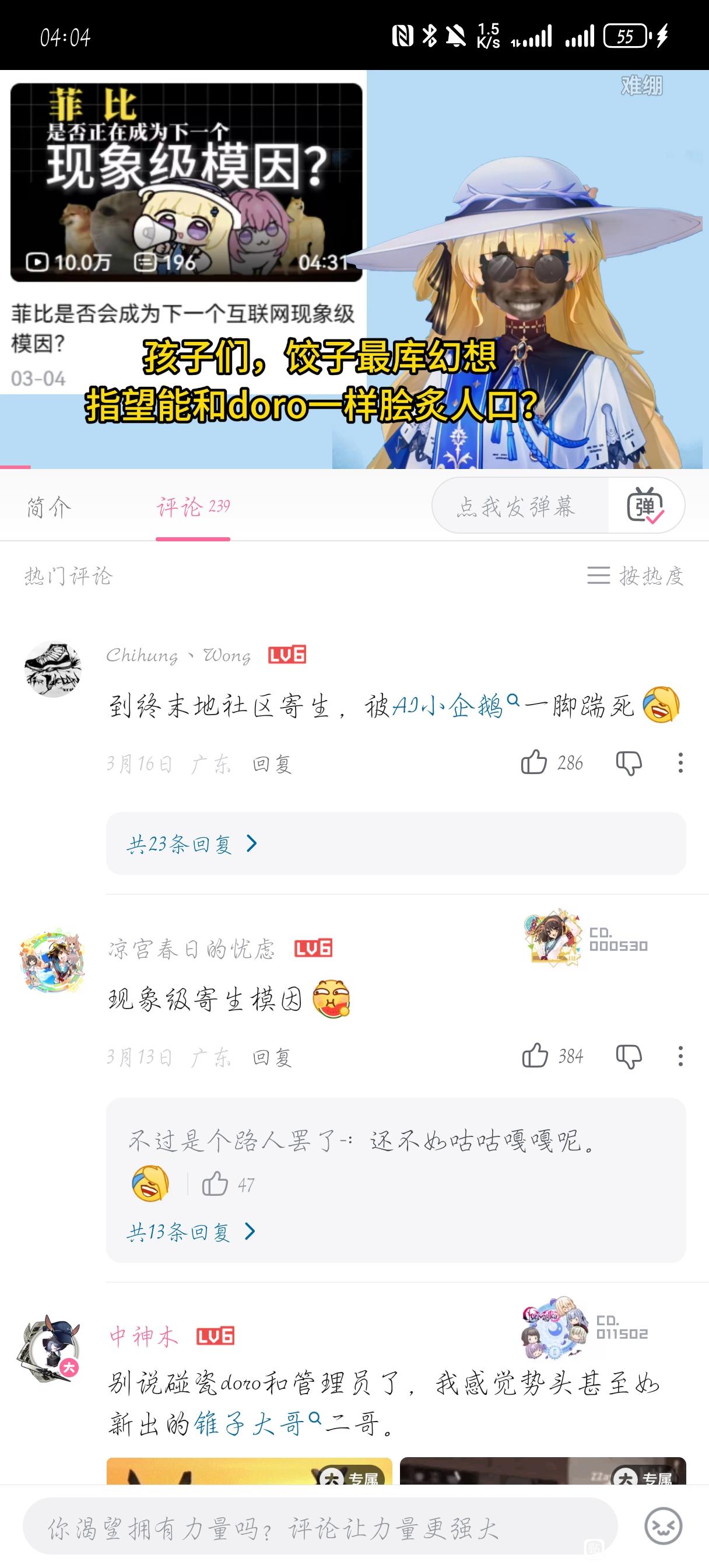Open more options on 凉宫春日的忧虑's comment

pyautogui.click(x=680, y=1056)
